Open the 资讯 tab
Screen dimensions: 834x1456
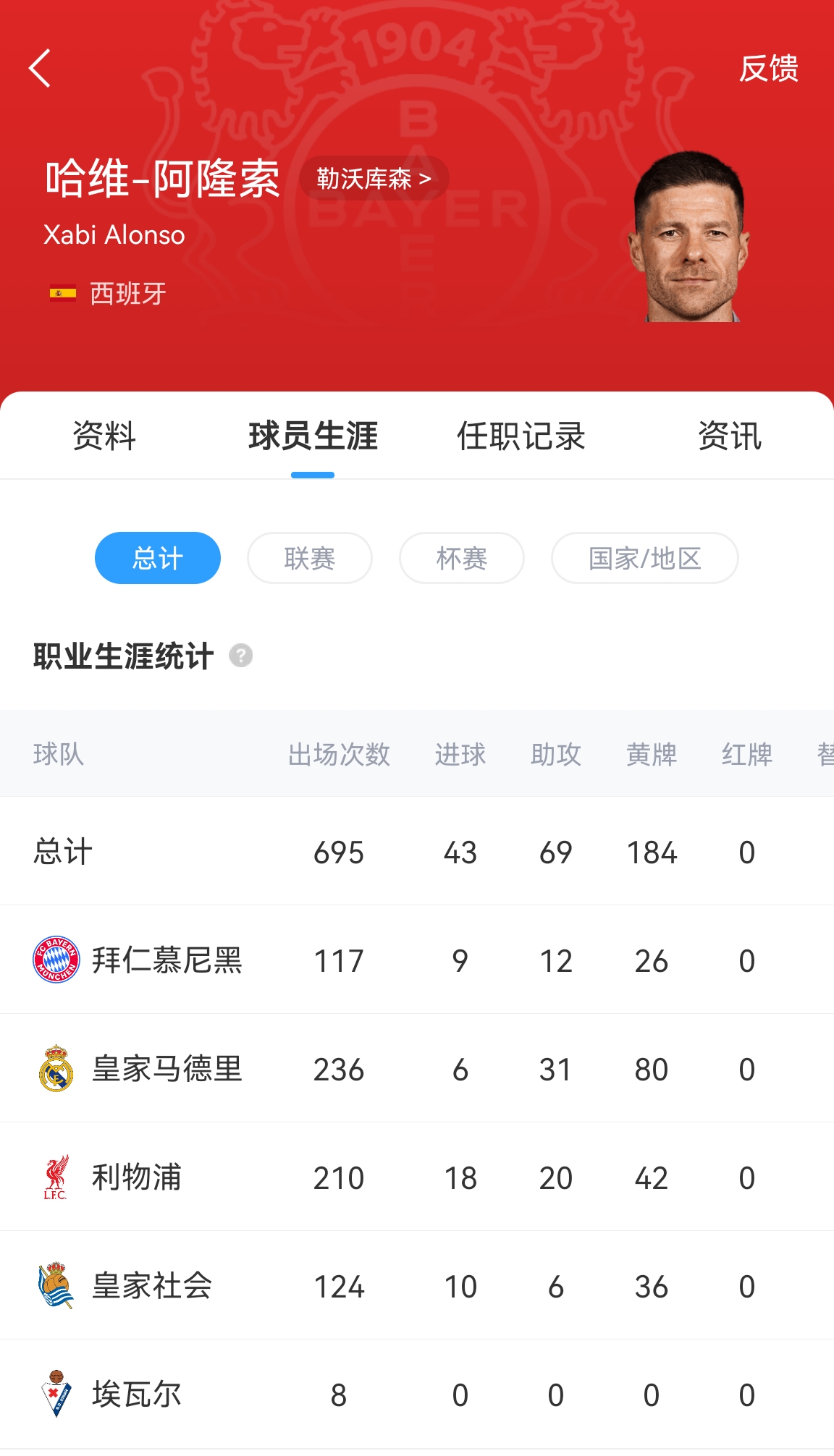pos(729,436)
